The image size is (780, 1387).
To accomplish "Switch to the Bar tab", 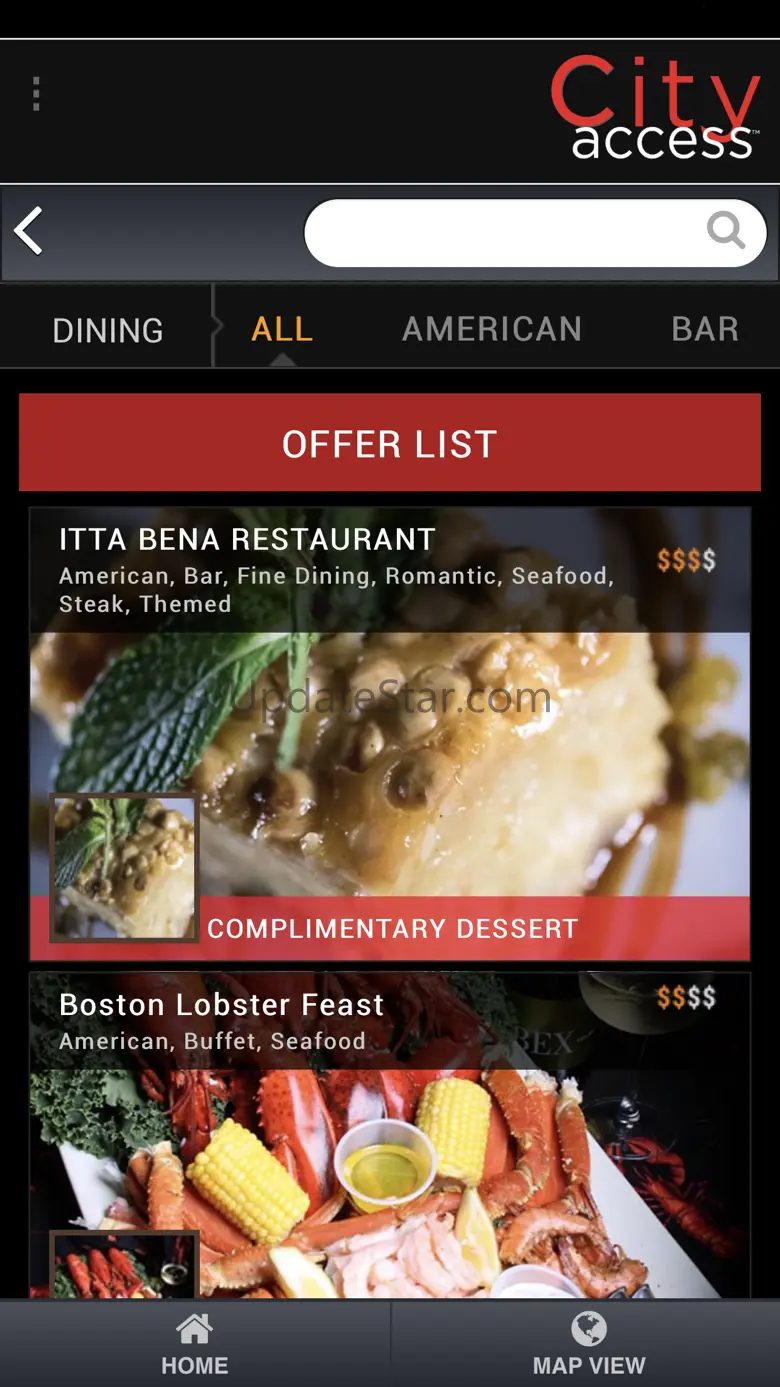I will tap(704, 329).
